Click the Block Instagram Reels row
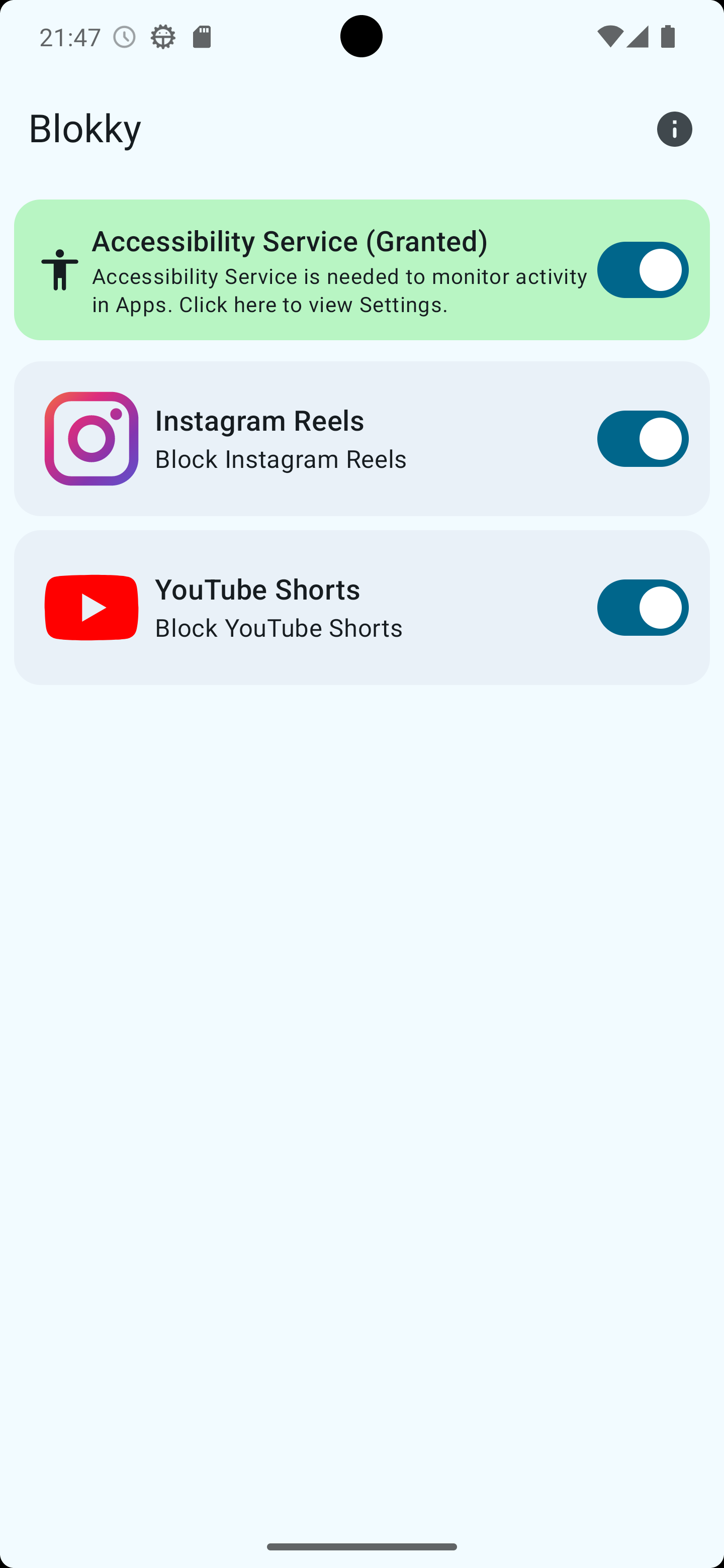The image size is (724, 1568). tap(281, 459)
